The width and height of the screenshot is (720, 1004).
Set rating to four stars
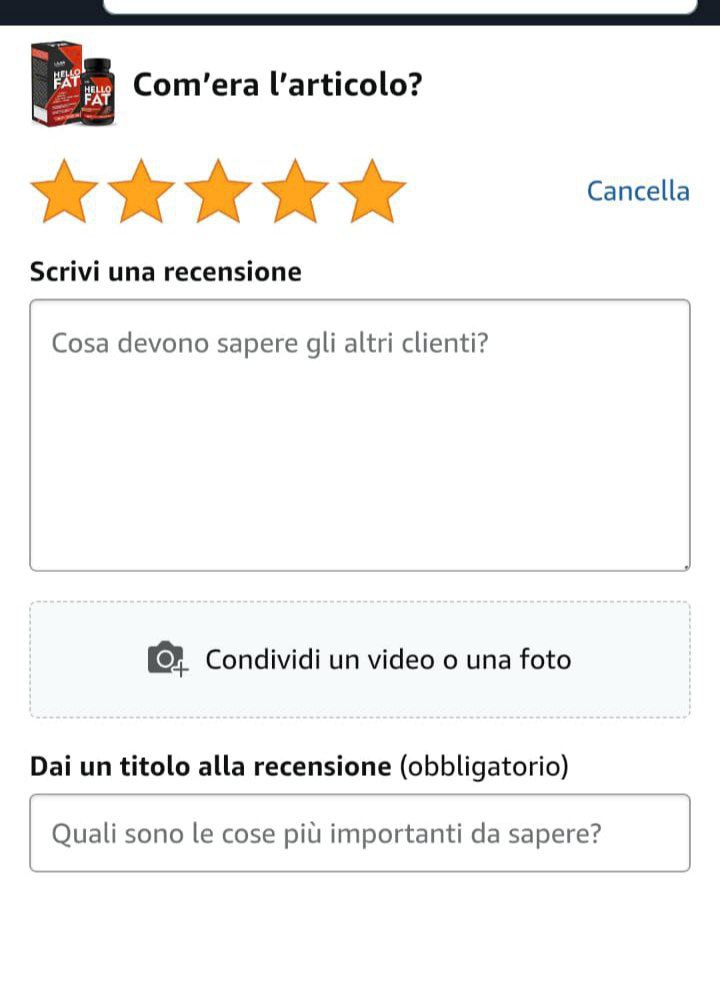coord(296,192)
